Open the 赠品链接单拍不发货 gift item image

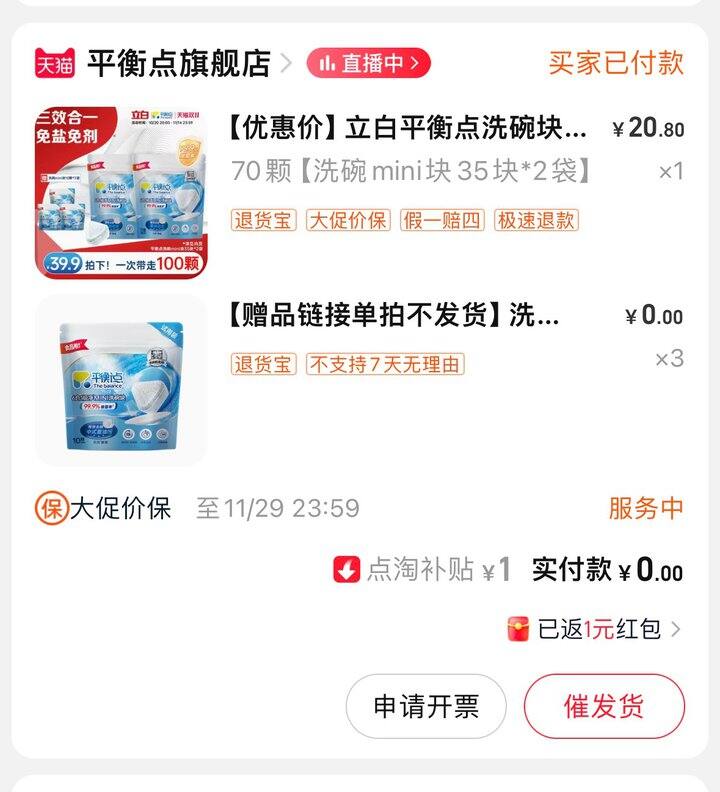121,380
